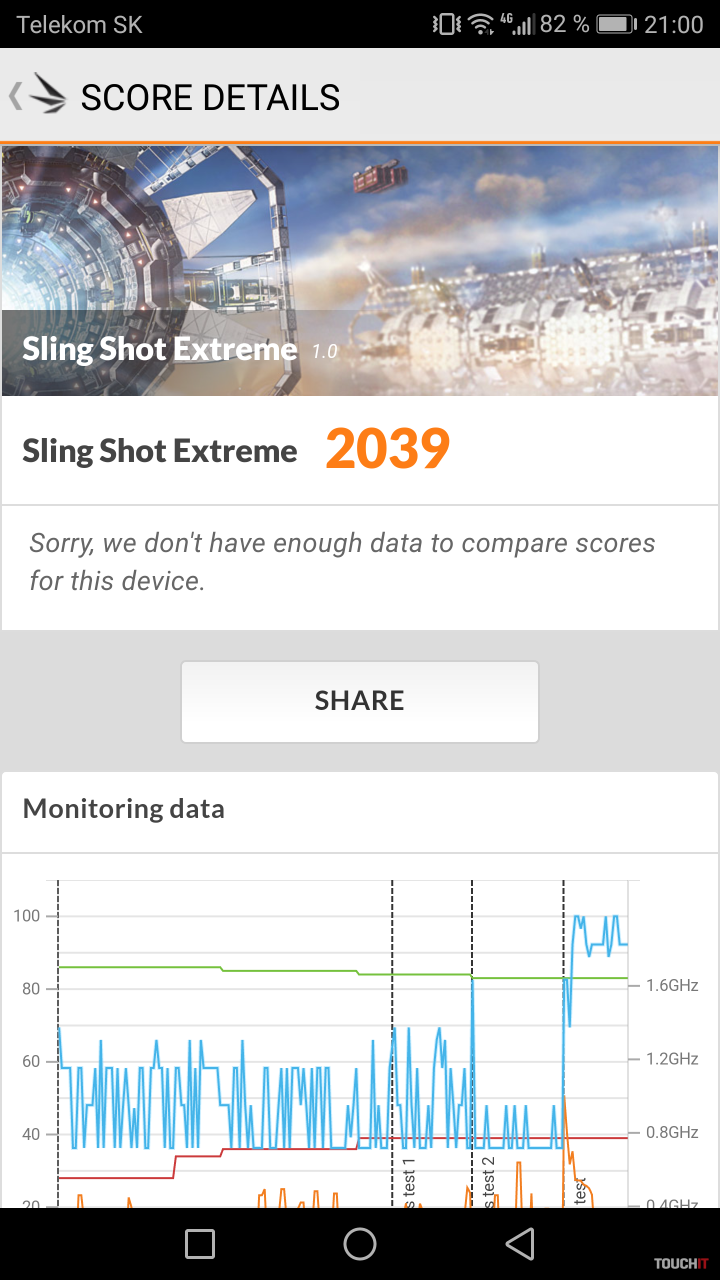
Task: Go back from Score Details
Action: [x=36, y=96]
